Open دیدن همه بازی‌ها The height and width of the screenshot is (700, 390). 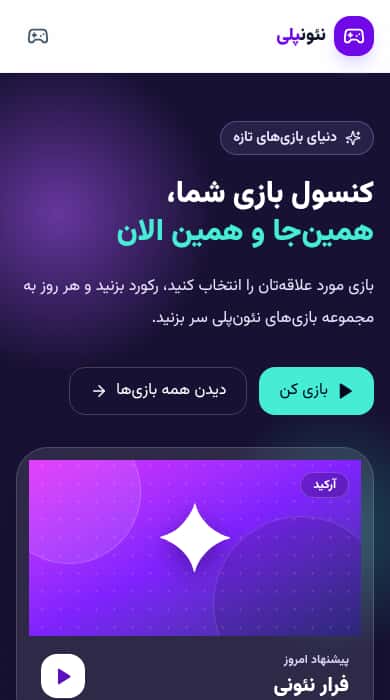(x=158, y=391)
